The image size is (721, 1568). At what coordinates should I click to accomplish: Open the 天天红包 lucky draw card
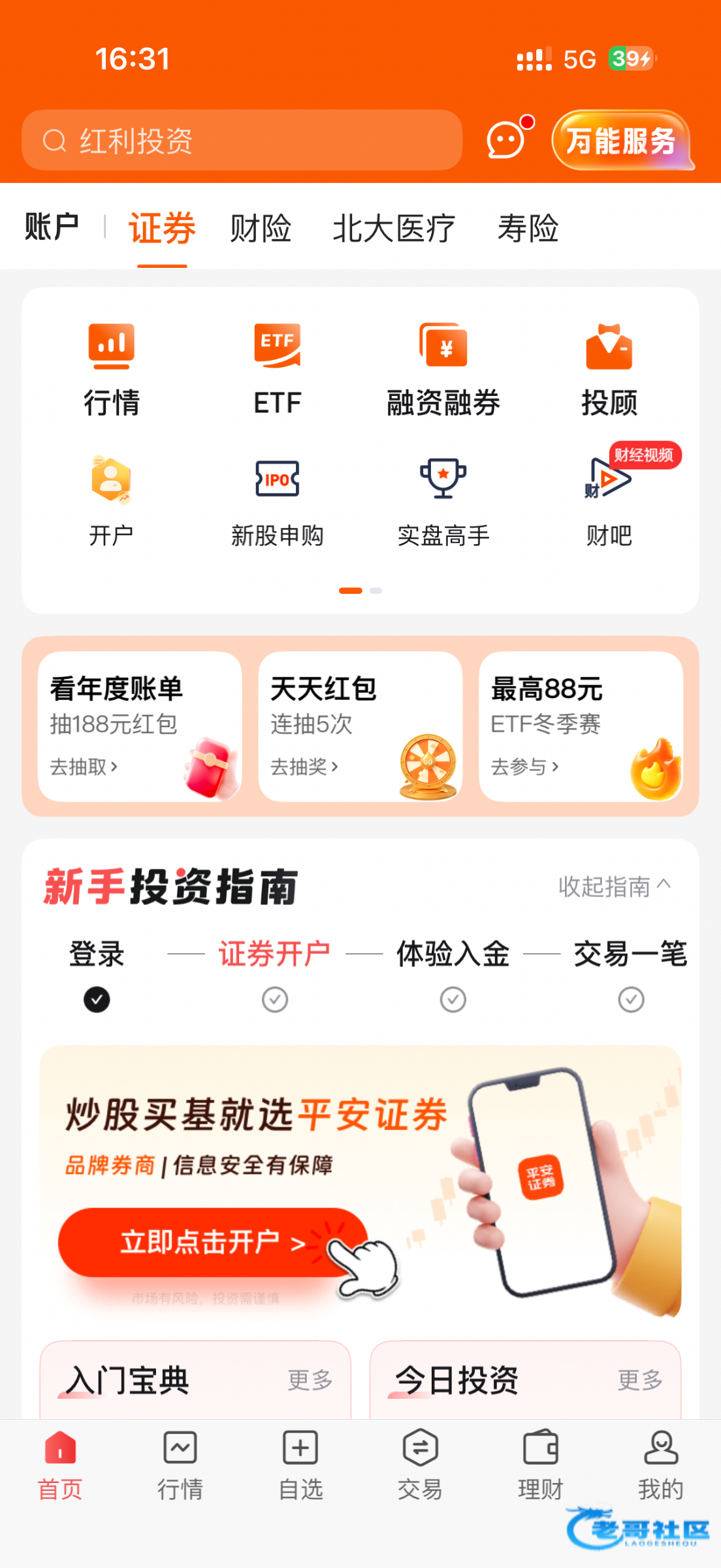[x=360, y=726]
